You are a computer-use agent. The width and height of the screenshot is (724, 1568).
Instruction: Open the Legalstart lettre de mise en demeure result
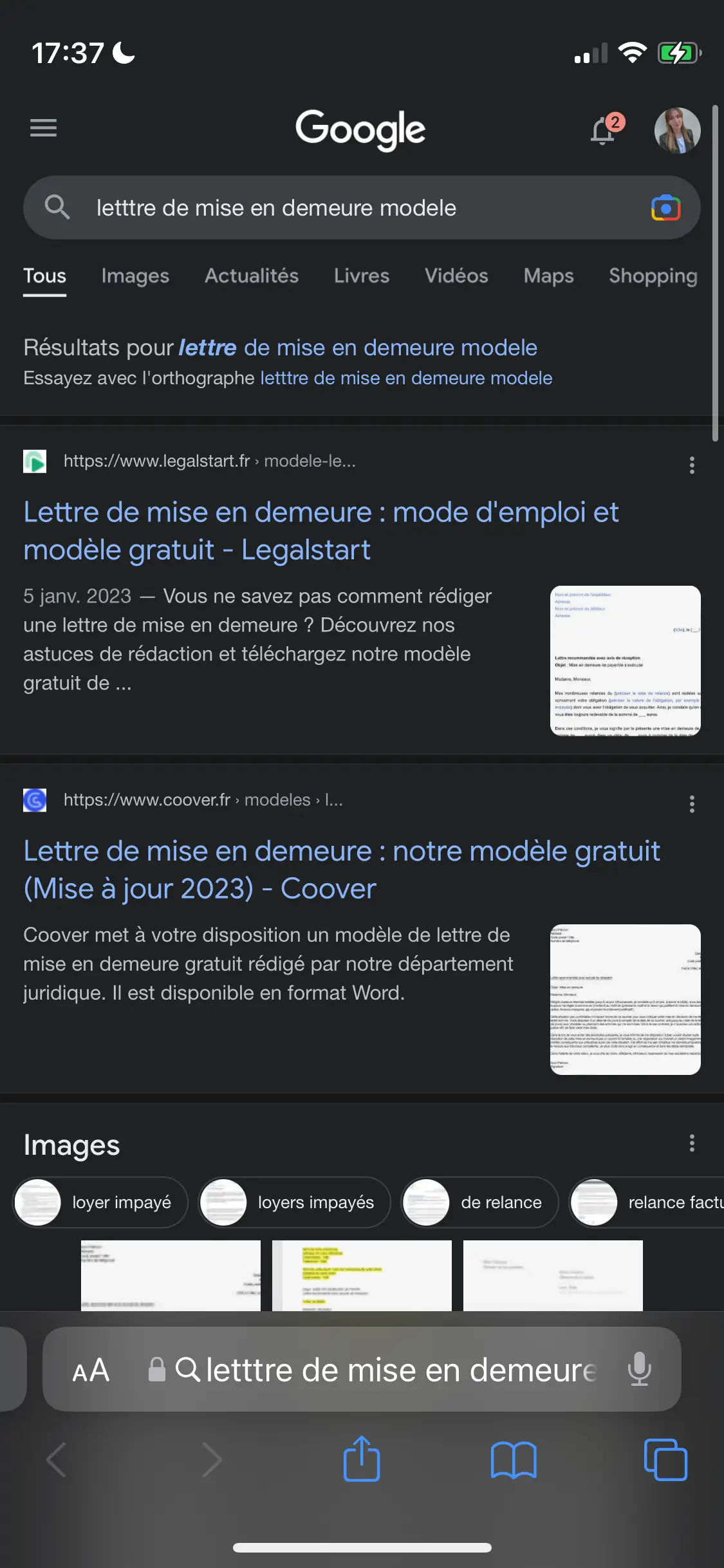point(320,531)
